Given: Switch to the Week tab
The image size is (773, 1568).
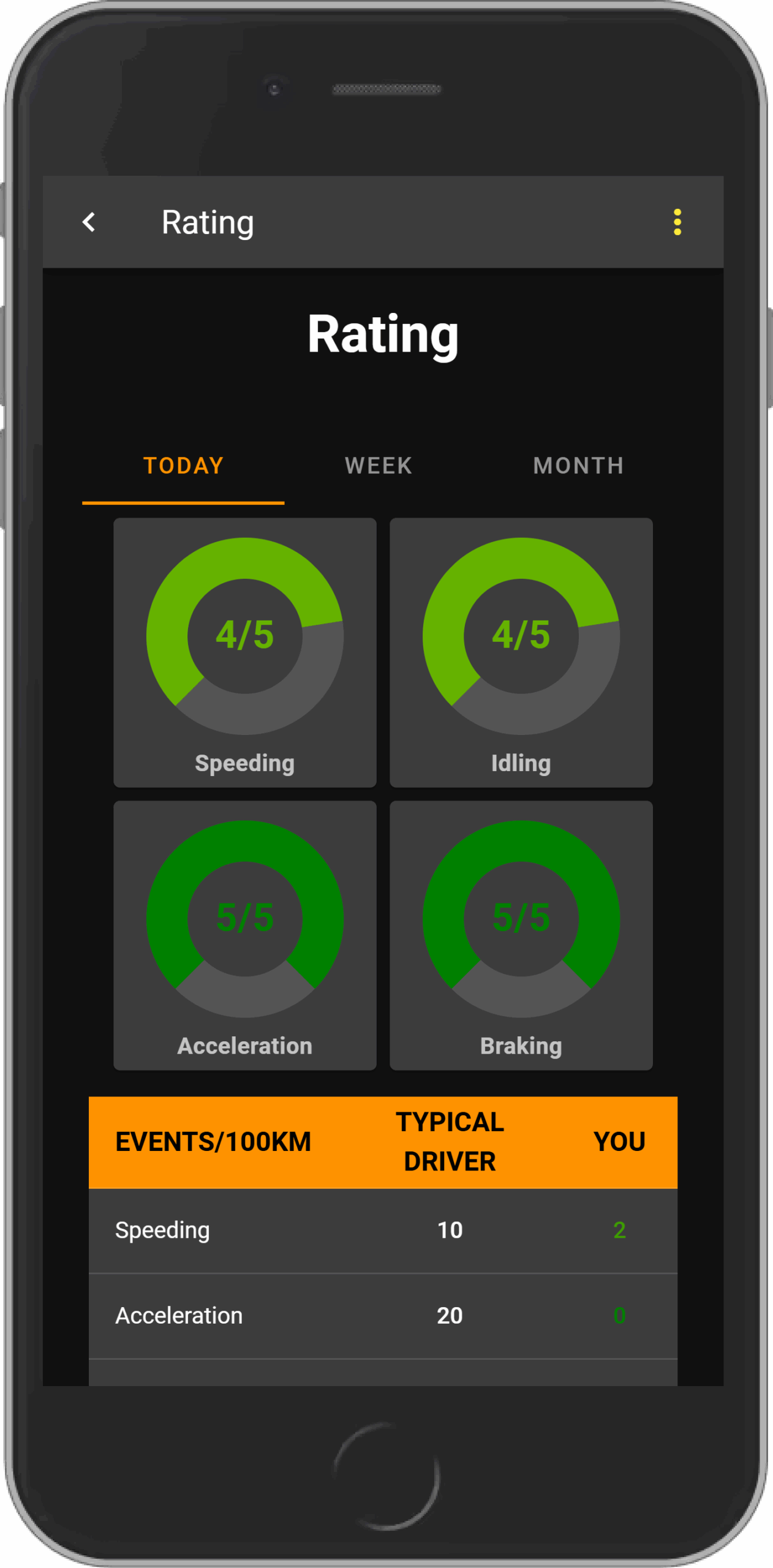Looking at the screenshot, I should tap(379, 466).
